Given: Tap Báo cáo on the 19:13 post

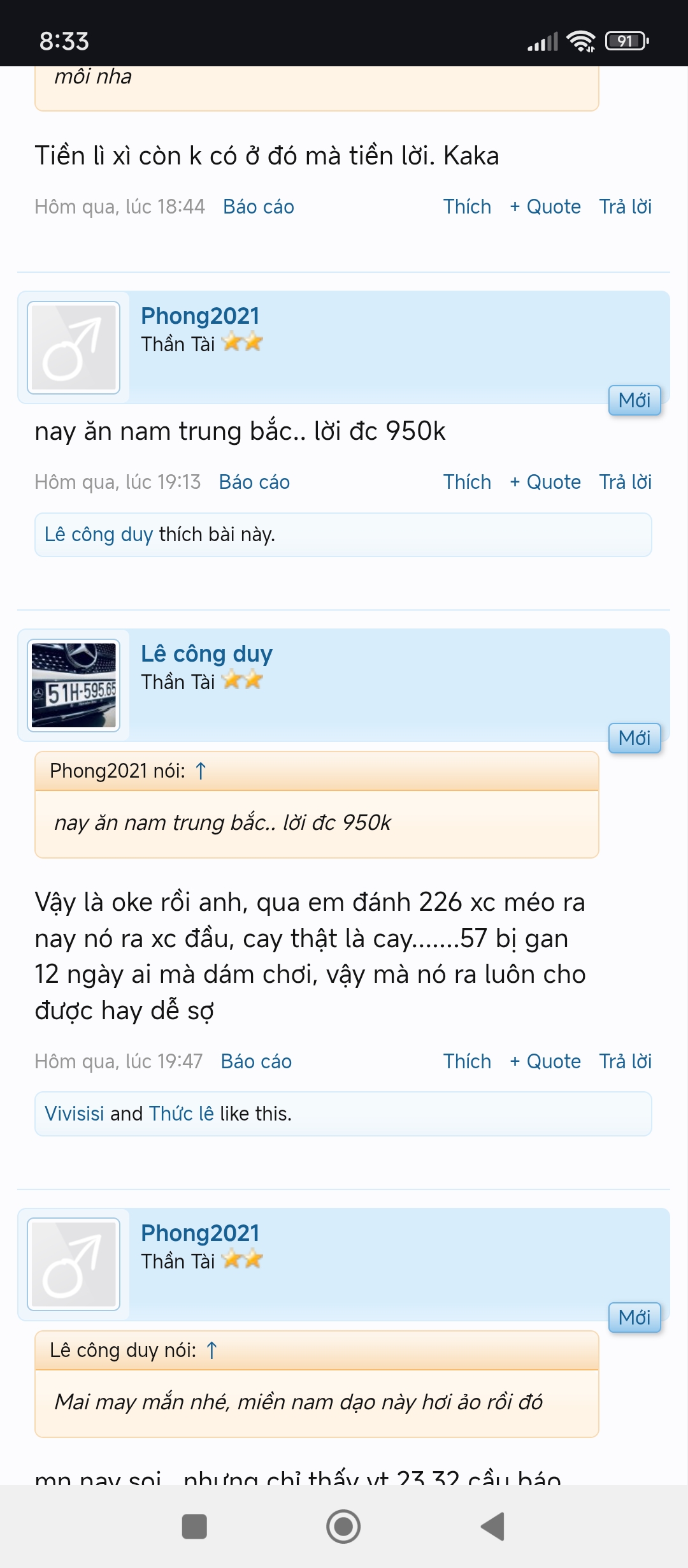Looking at the screenshot, I should 254,482.
